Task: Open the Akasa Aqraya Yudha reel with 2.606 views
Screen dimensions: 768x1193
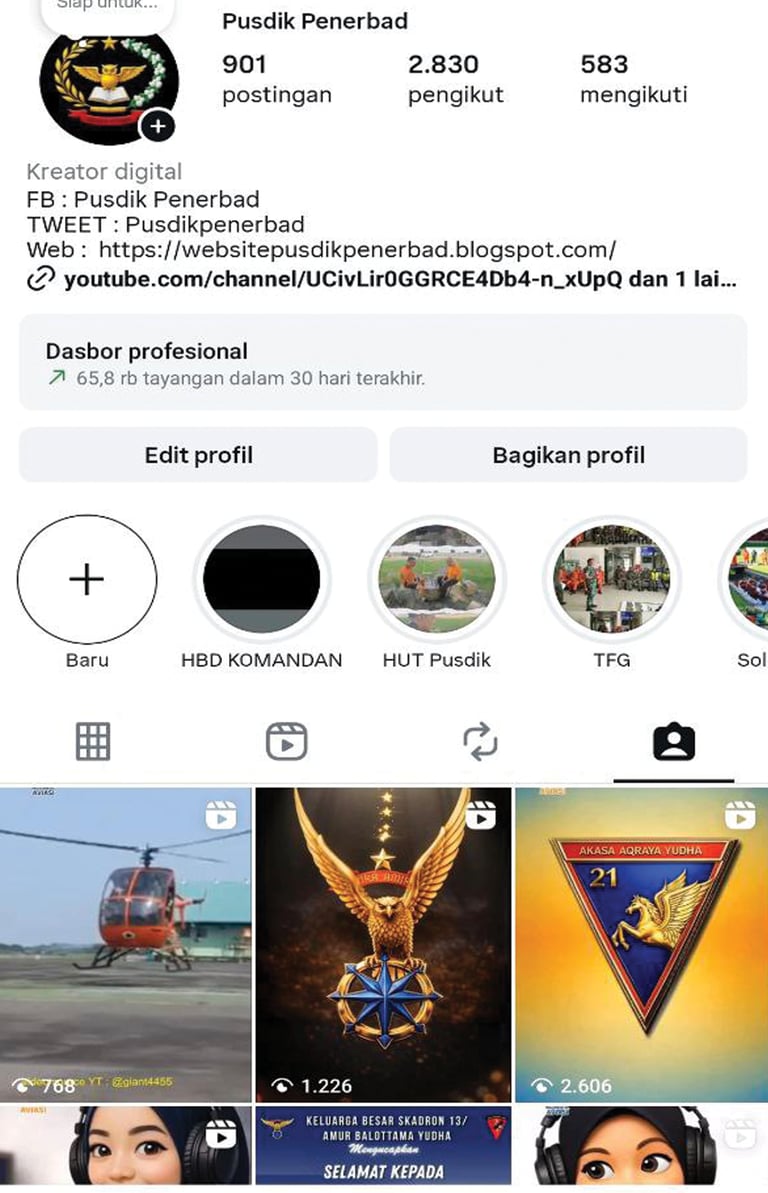Action: coord(642,944)
